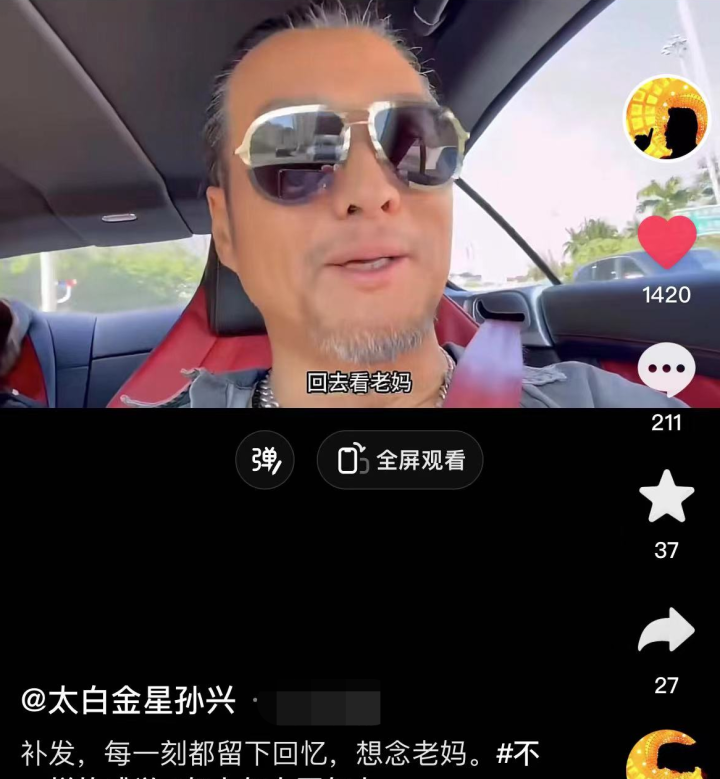Open @太白金星孙兴 username link
720x779 pixels.
[128, 701]
